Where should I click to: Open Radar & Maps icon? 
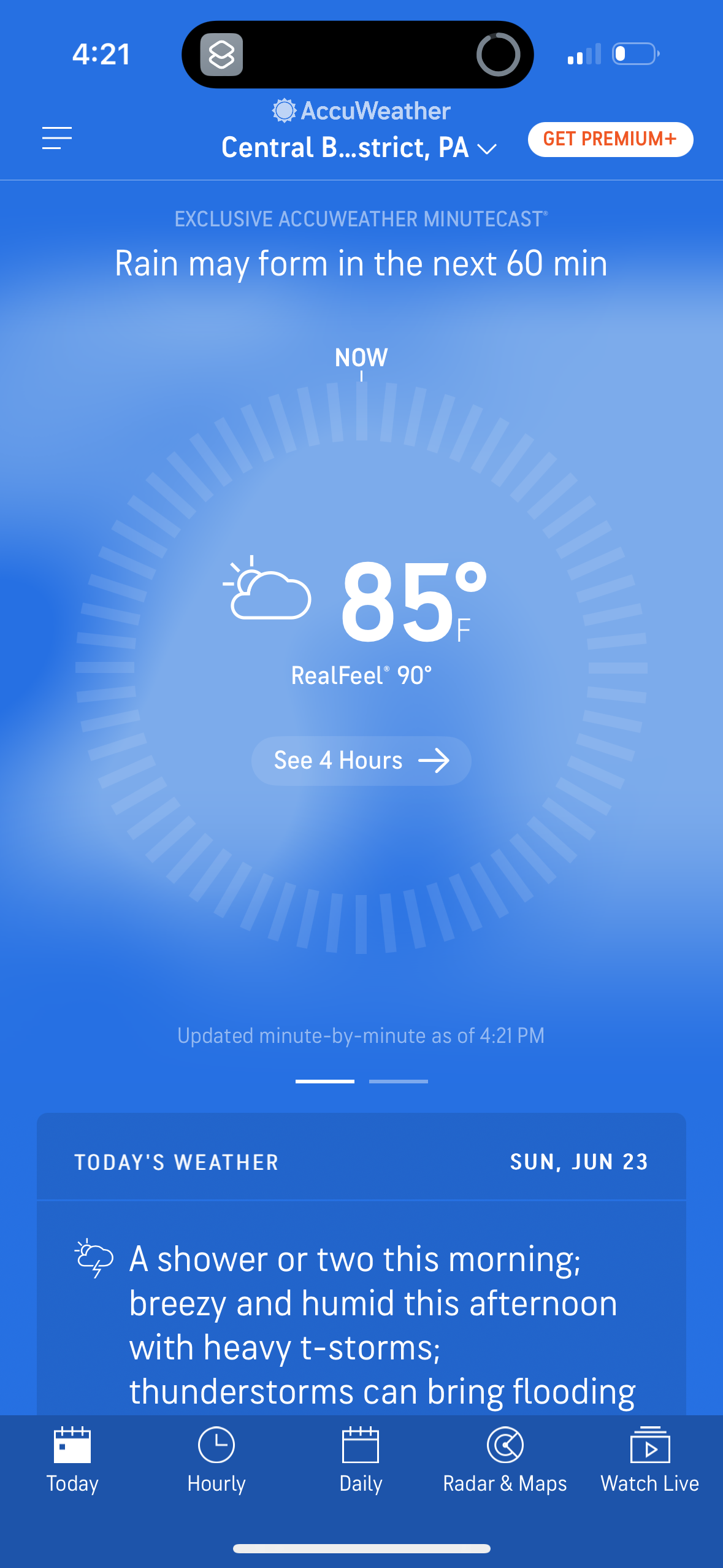(x=505, y=1446)
